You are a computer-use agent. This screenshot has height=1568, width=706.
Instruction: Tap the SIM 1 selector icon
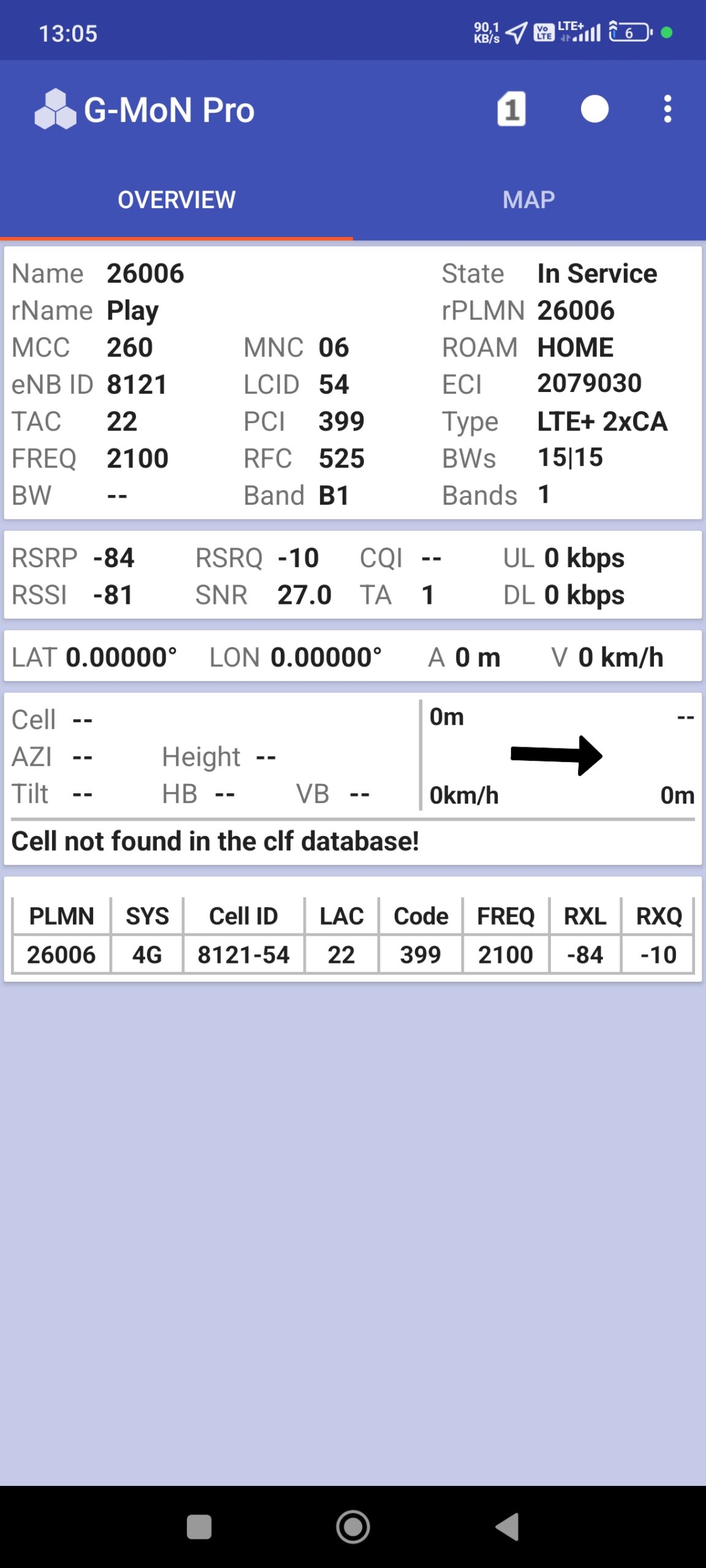pos(511,110)
